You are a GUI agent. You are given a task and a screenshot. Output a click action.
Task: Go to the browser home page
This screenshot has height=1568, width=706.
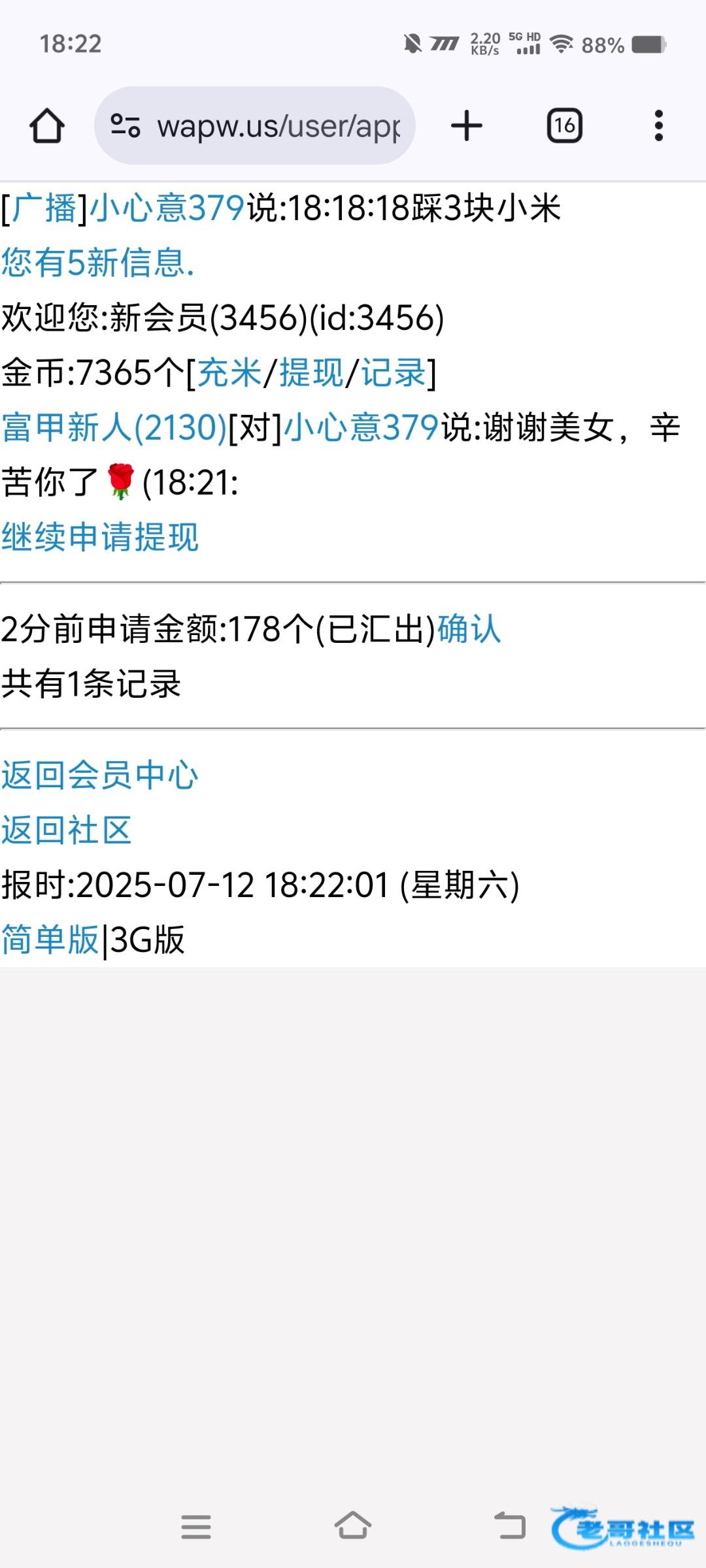tap(47, 125)
